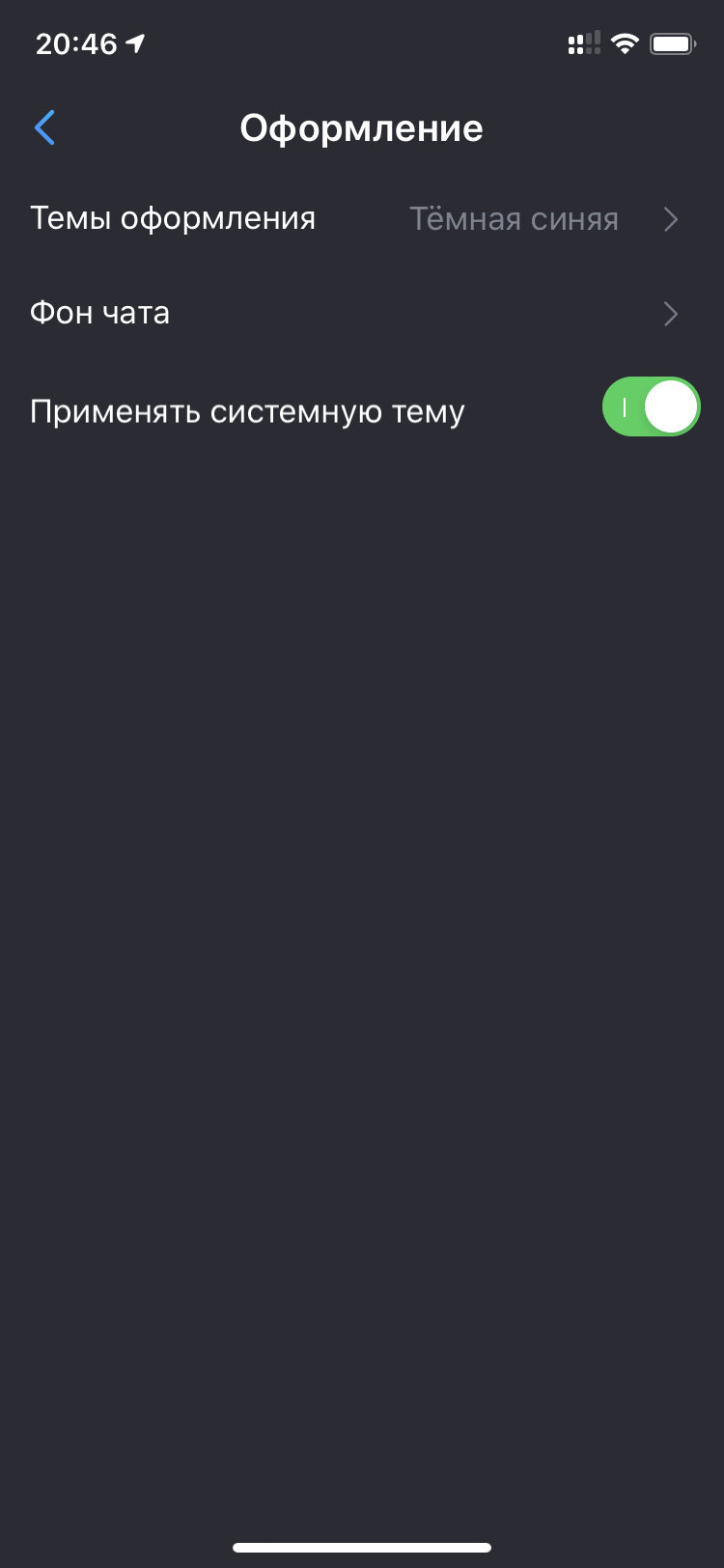Open the Фон чата setting
The image size is (724, 1568).
coord(362,314)
